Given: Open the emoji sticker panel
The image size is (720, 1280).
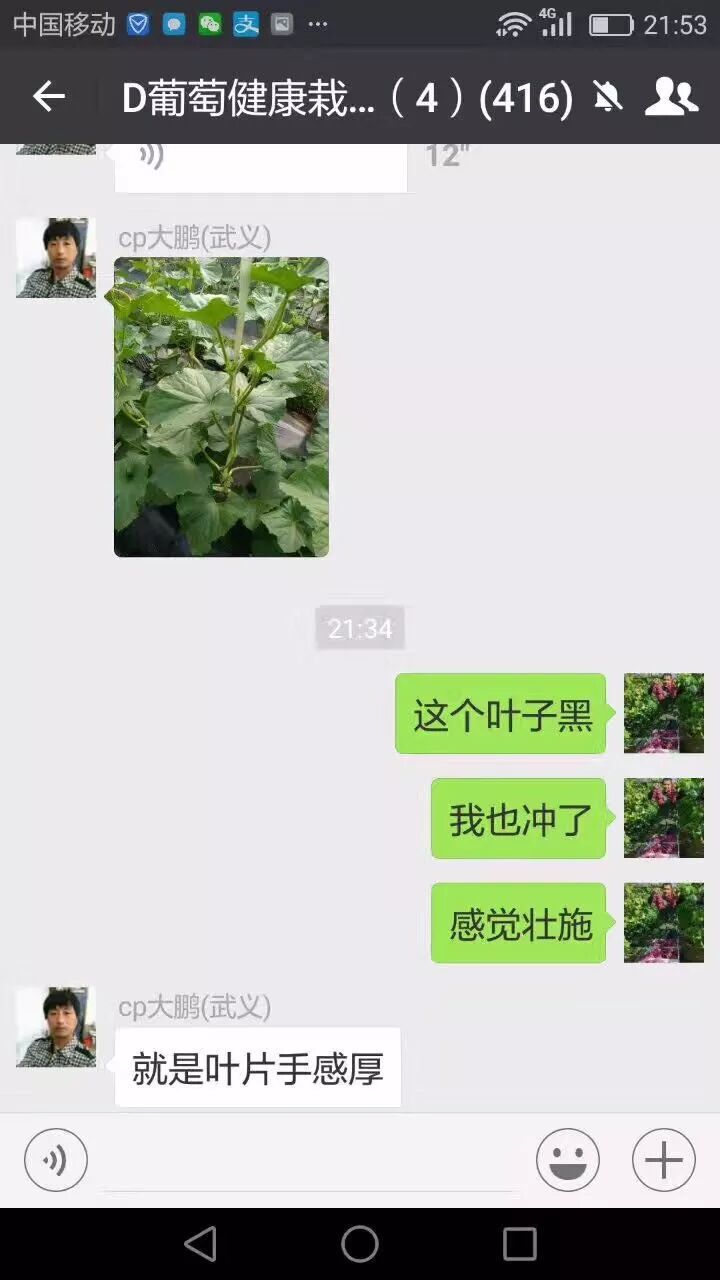Looking at the screenshot, I should 568,1161.
